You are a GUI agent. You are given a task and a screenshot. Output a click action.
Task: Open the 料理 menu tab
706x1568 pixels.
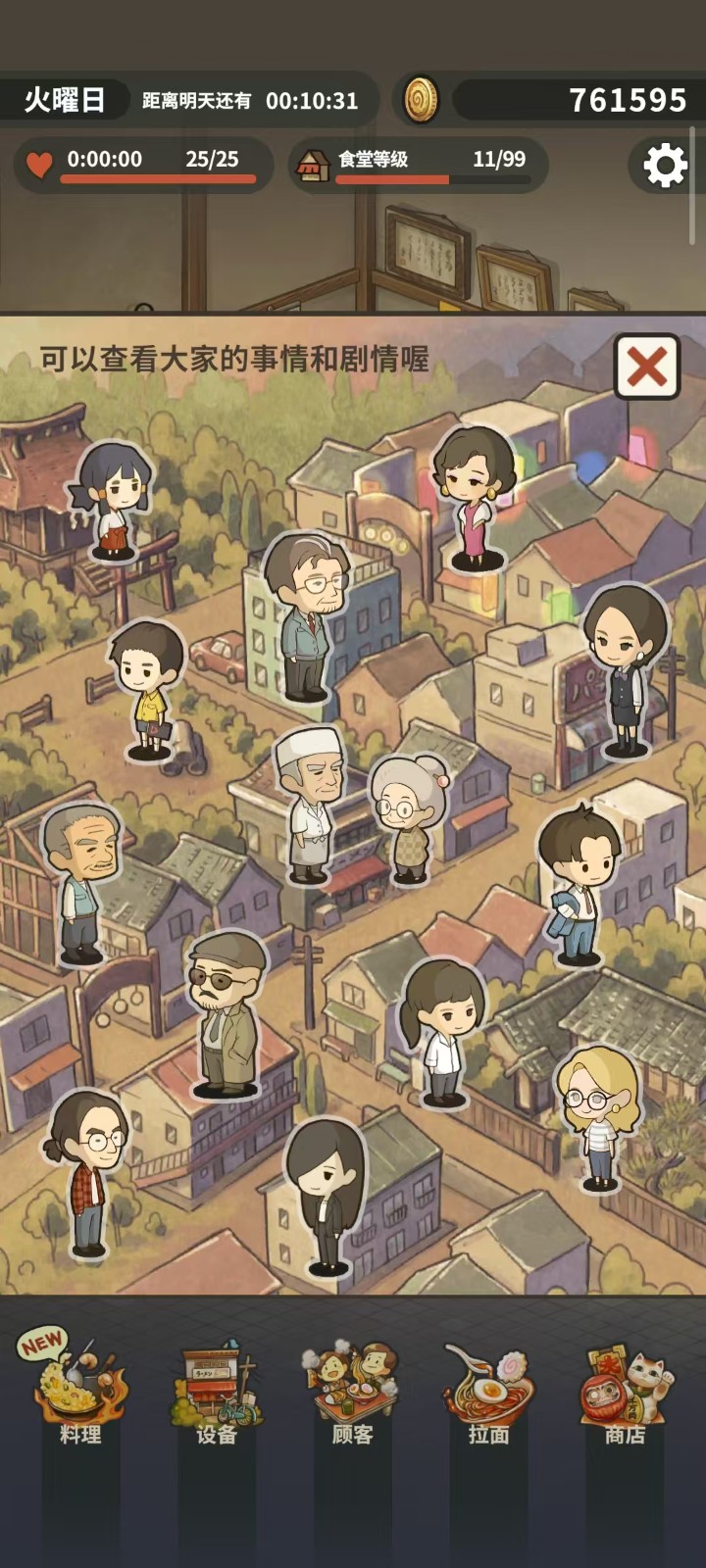pos(80,1391)
